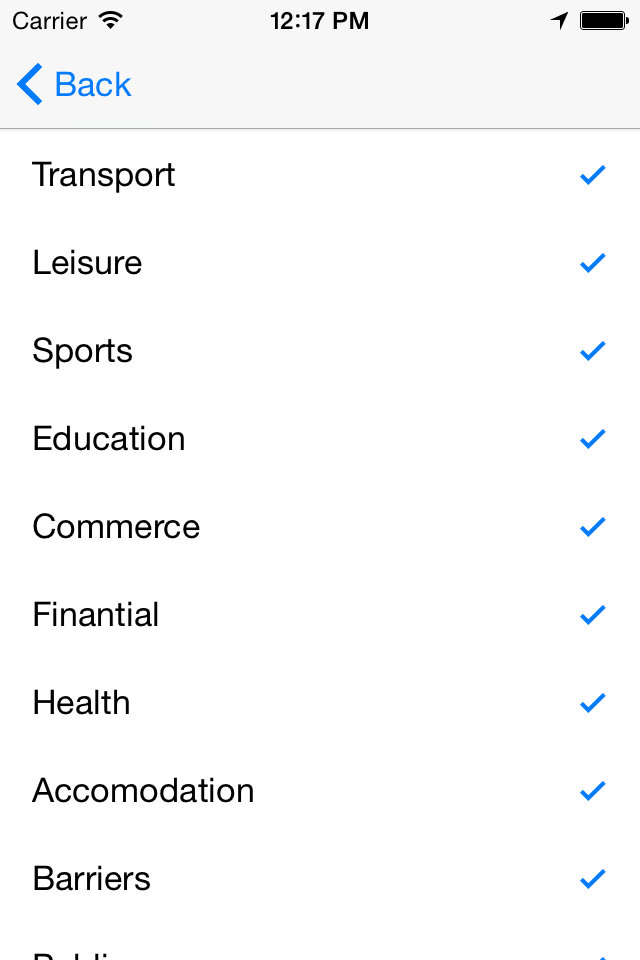
Task: Deselect the Barriers category
Action: click(320, 879)
